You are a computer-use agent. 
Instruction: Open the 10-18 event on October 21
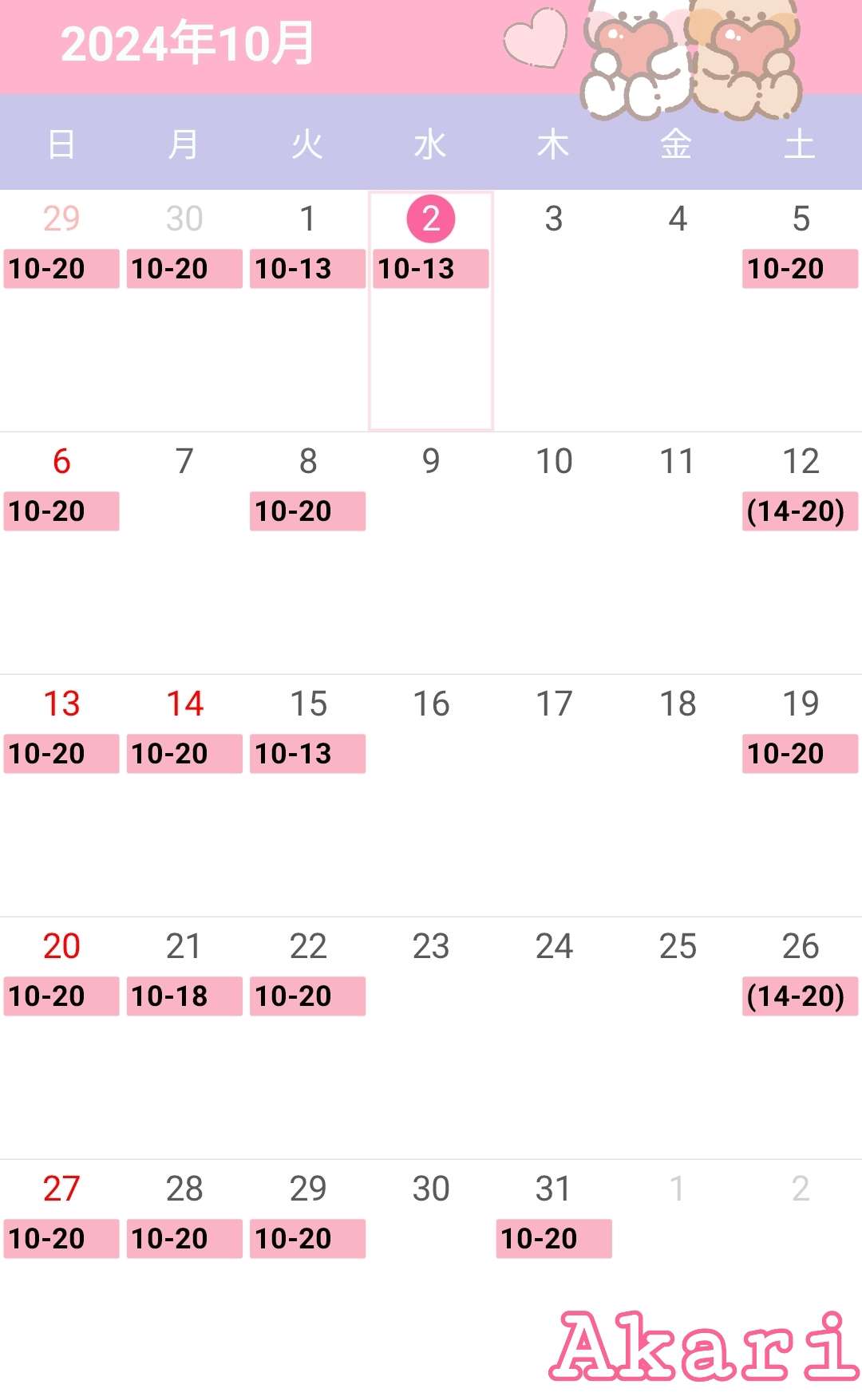184,996
